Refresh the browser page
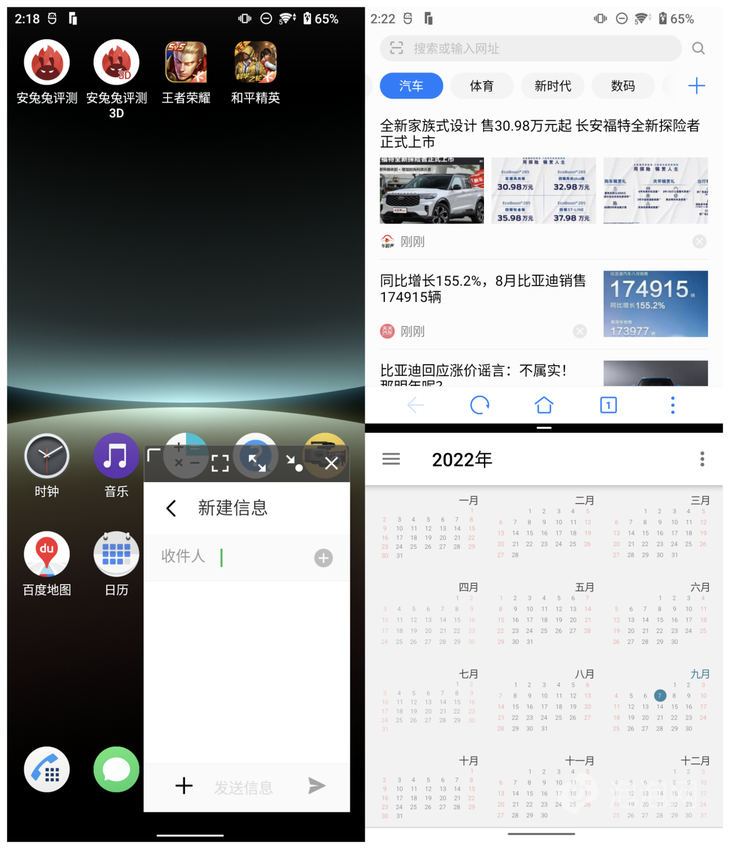 pyautogui.click(x=480, y=405)
